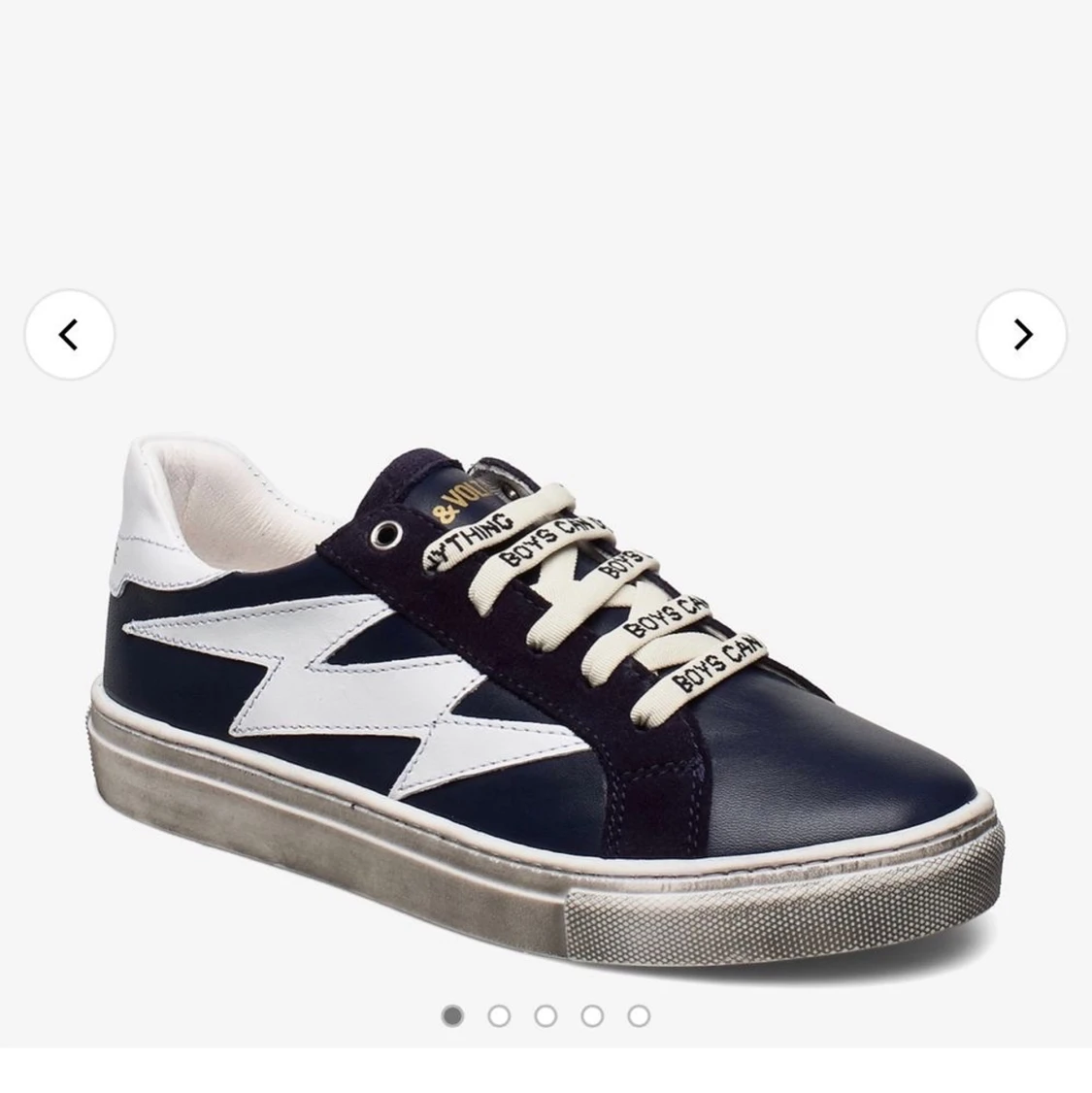Jump to the third image dot
The width and height of the screenshot is (1092, 1093).
pyautogui.click(x=546, y=1016)
